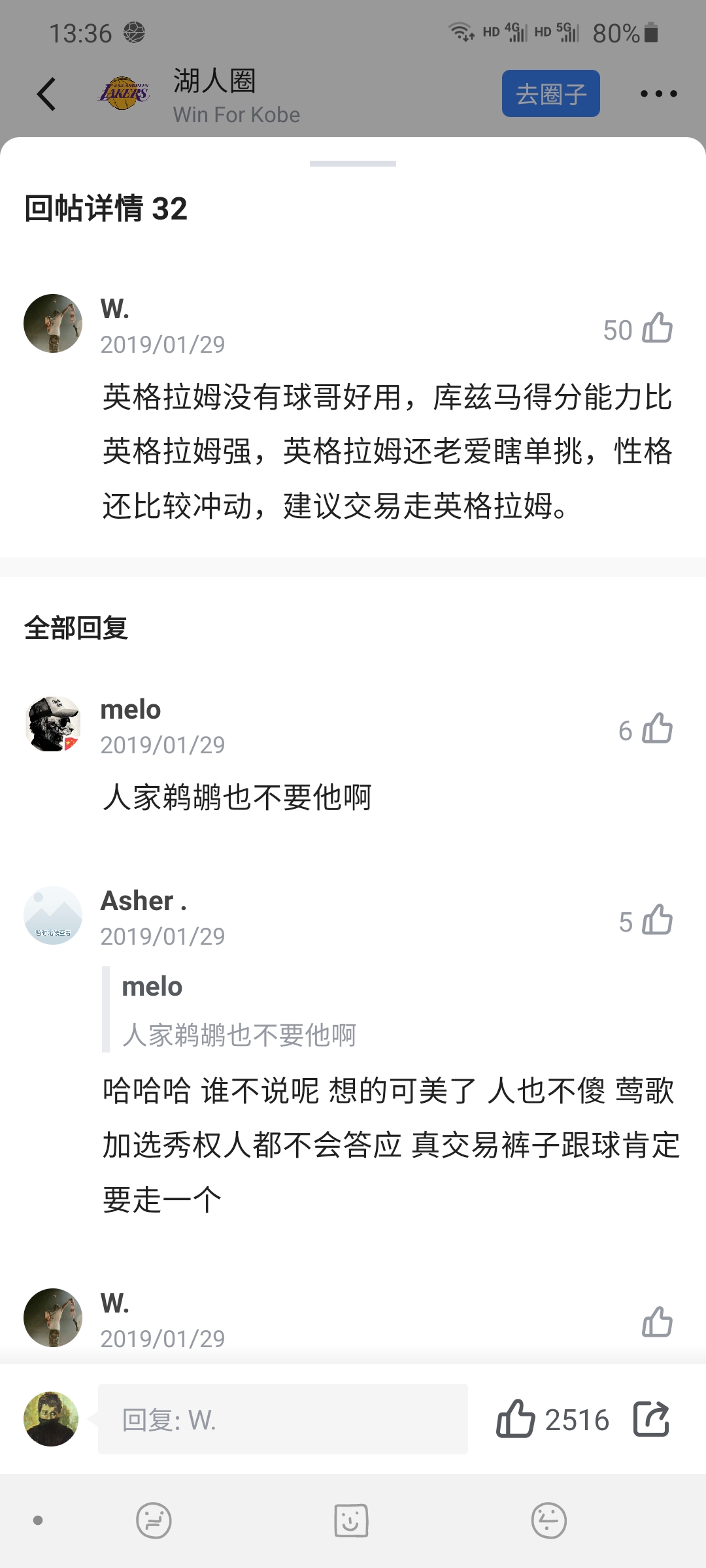Share this post

coord(651,1419)
